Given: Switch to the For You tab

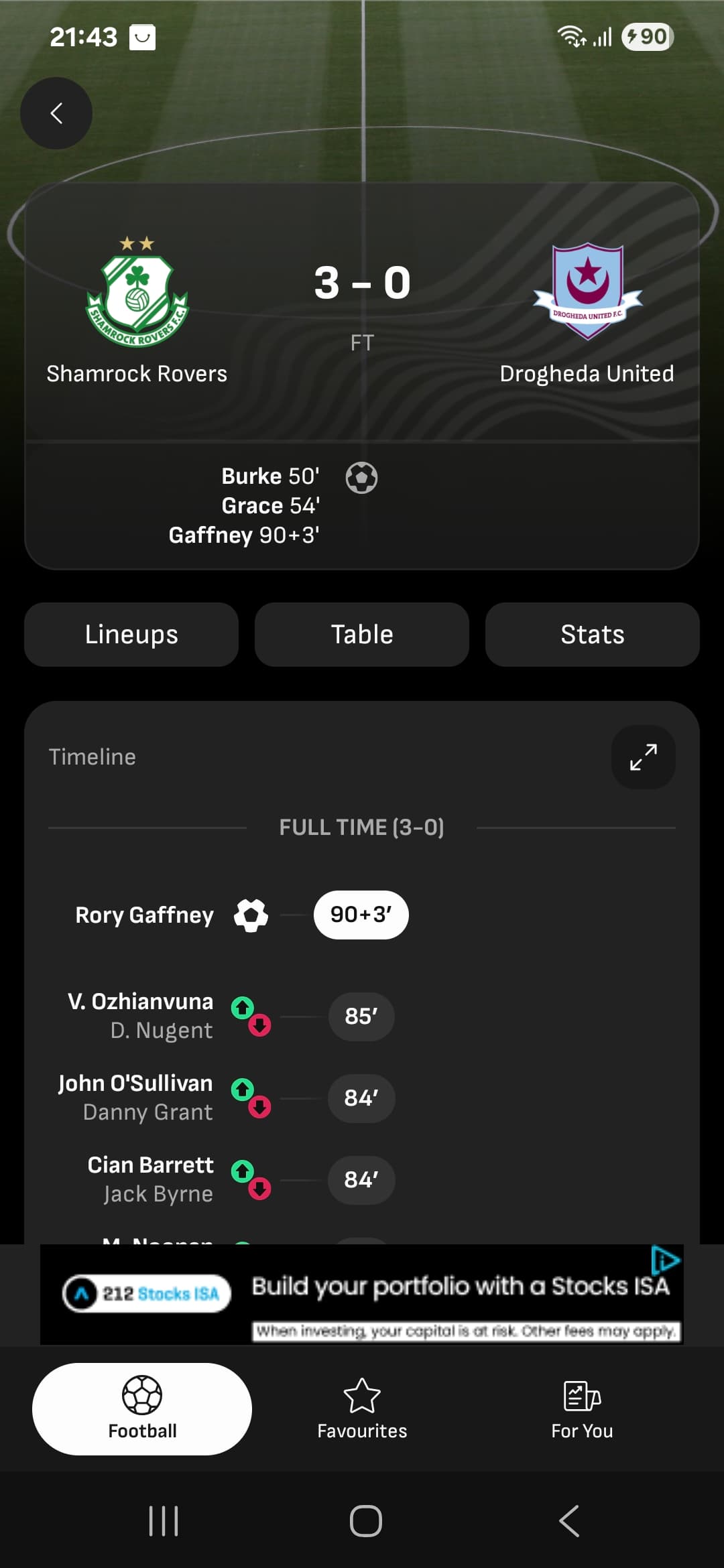Looking at the screenshot, I should (x=582, y=1409).
